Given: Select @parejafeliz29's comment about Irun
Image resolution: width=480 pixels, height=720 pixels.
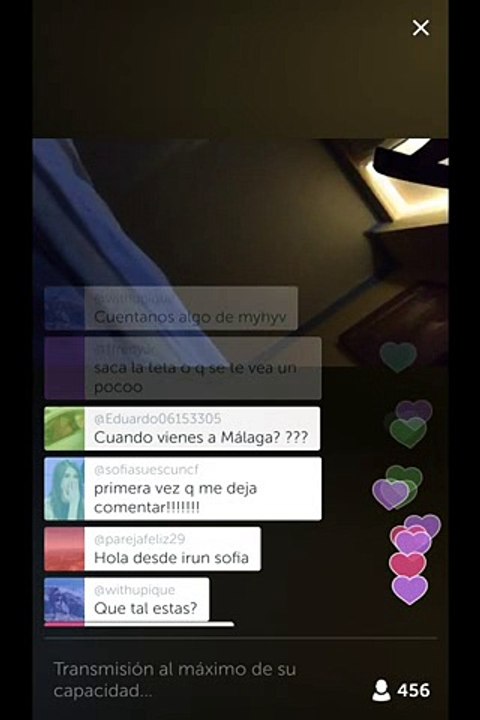Looking at the screenshot, I should click(152, 549).
